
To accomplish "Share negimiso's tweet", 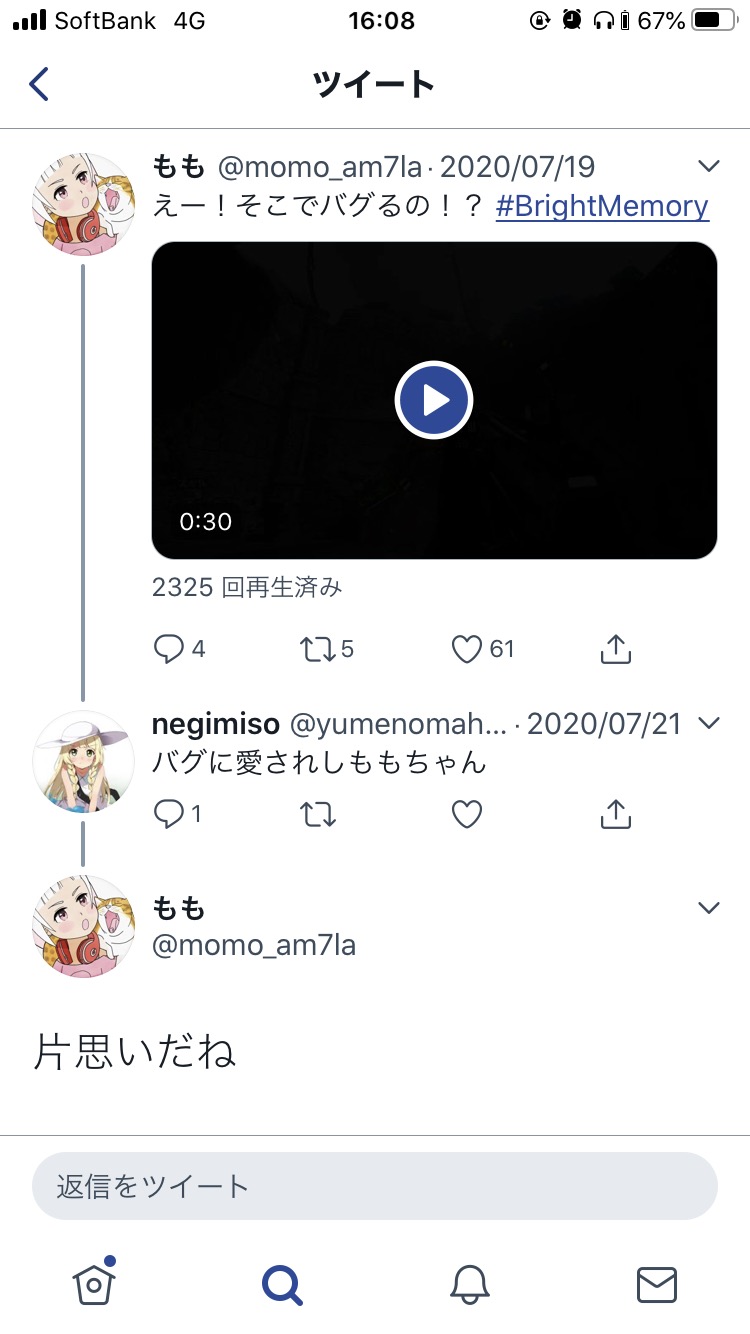I will pyautogui.click(x=616, y=815).
